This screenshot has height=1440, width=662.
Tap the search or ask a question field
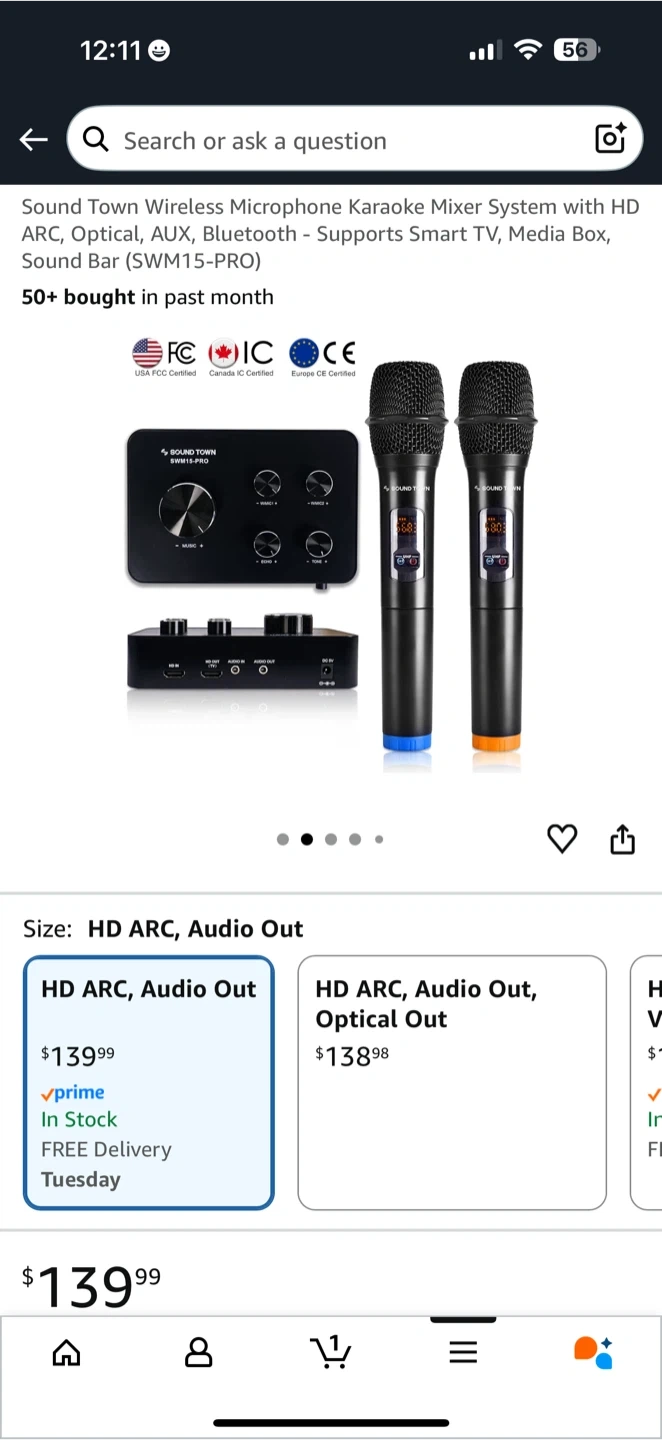[x=330, y=140]
